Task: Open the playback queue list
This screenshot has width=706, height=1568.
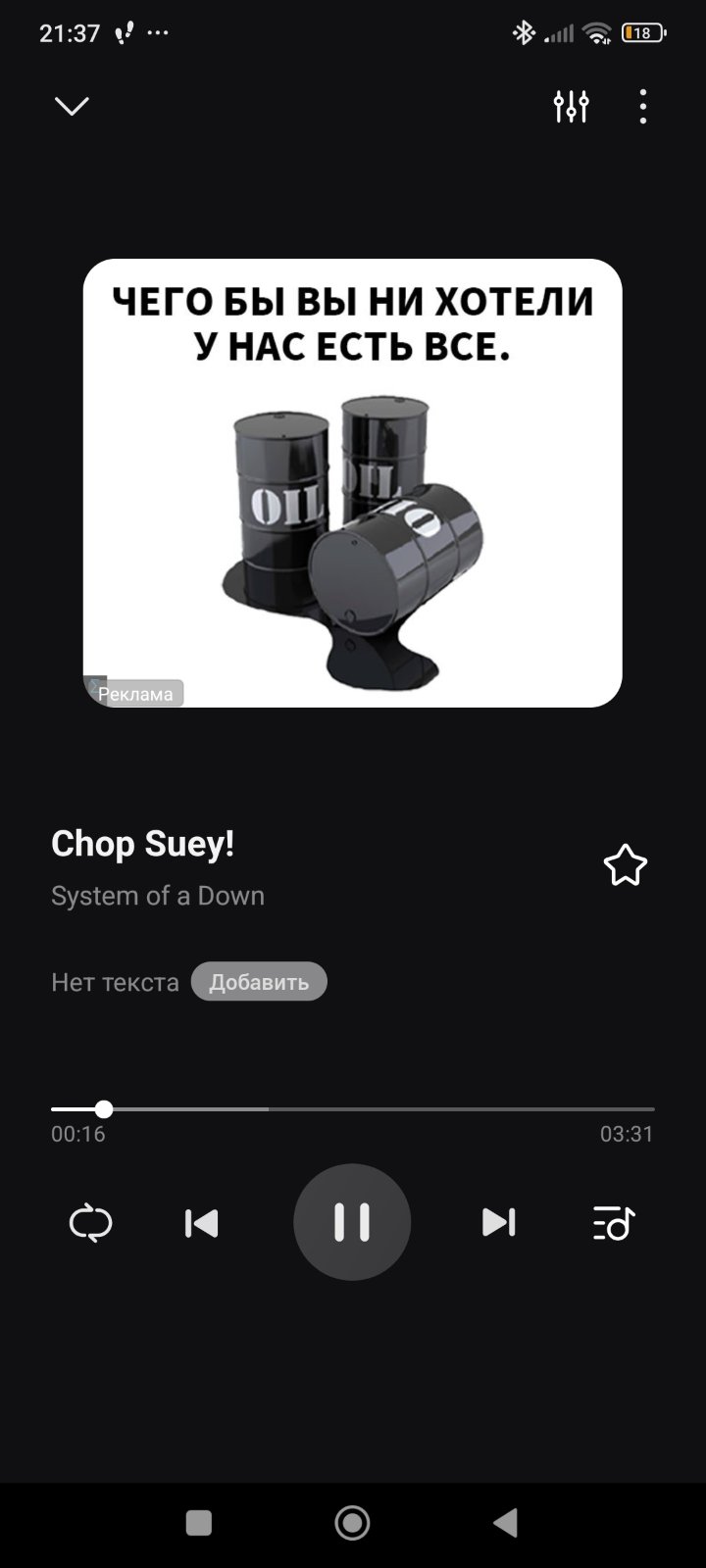Action: click(x=614, y=1223)
